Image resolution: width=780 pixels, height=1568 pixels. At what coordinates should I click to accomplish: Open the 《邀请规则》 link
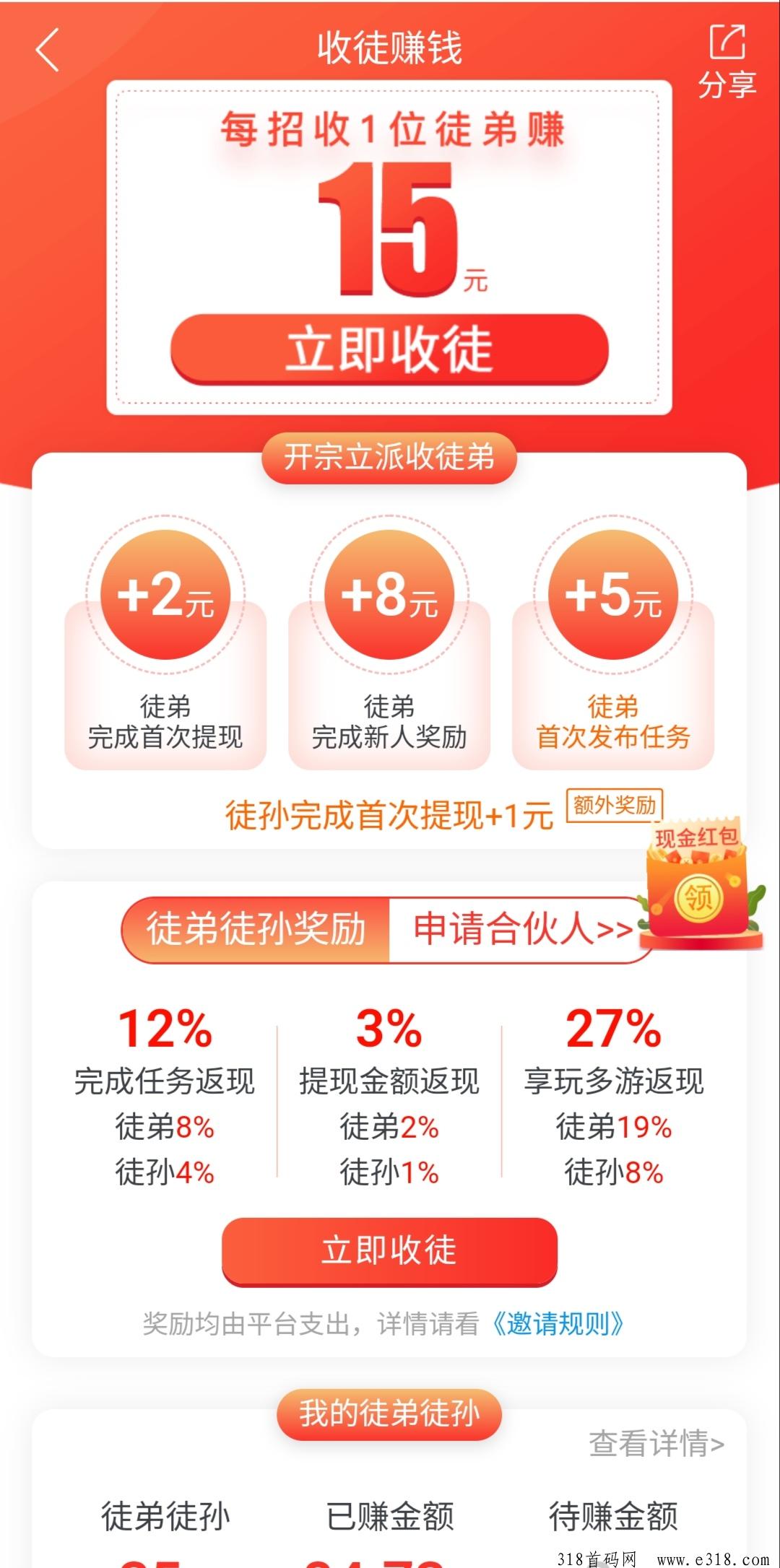pos(558,1323)
